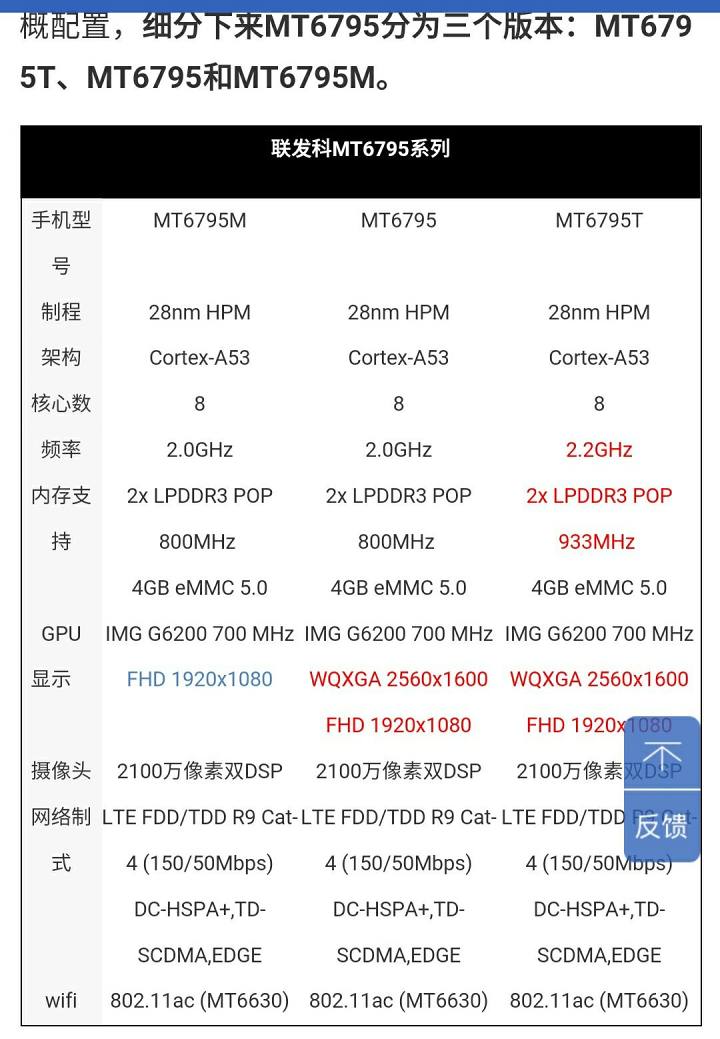This screenshot has height=1039, width=720.
Task: Click the 802.11ac (MT6630) wifi cell
Action: pos(199,1000)
